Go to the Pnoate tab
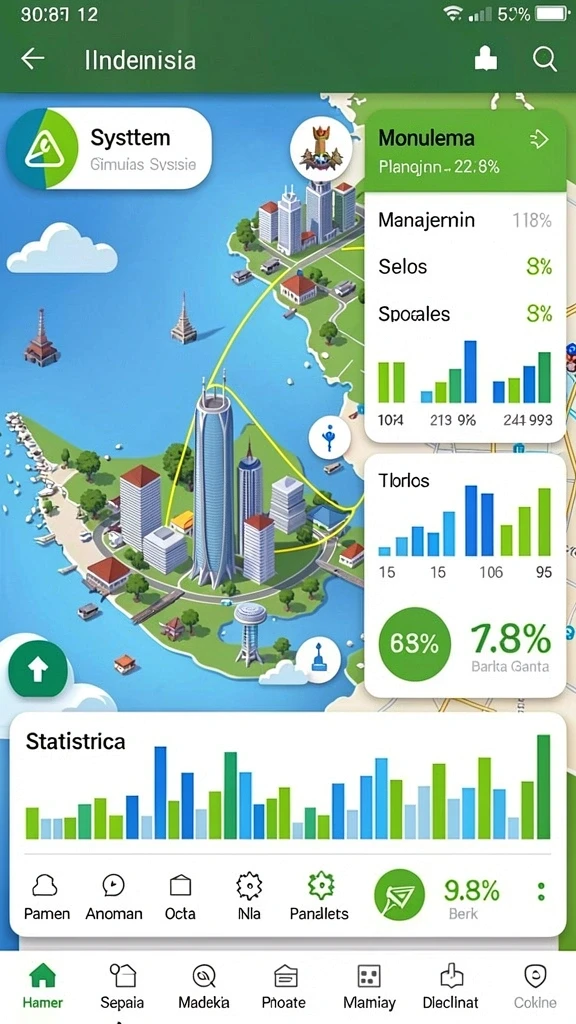 pyautogui.click(x=283, y=987)
